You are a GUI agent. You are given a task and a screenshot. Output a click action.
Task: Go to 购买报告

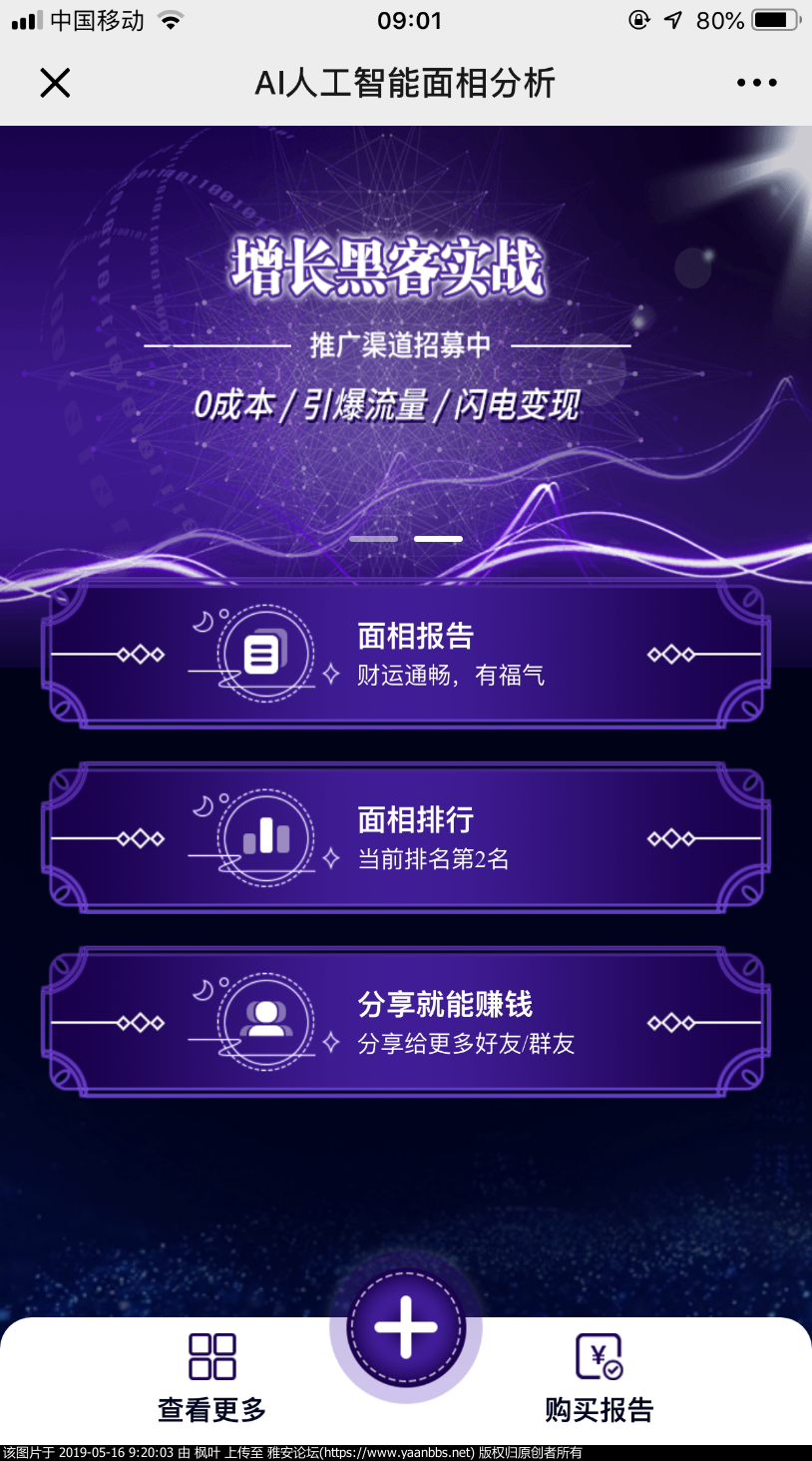[599, 1379]
